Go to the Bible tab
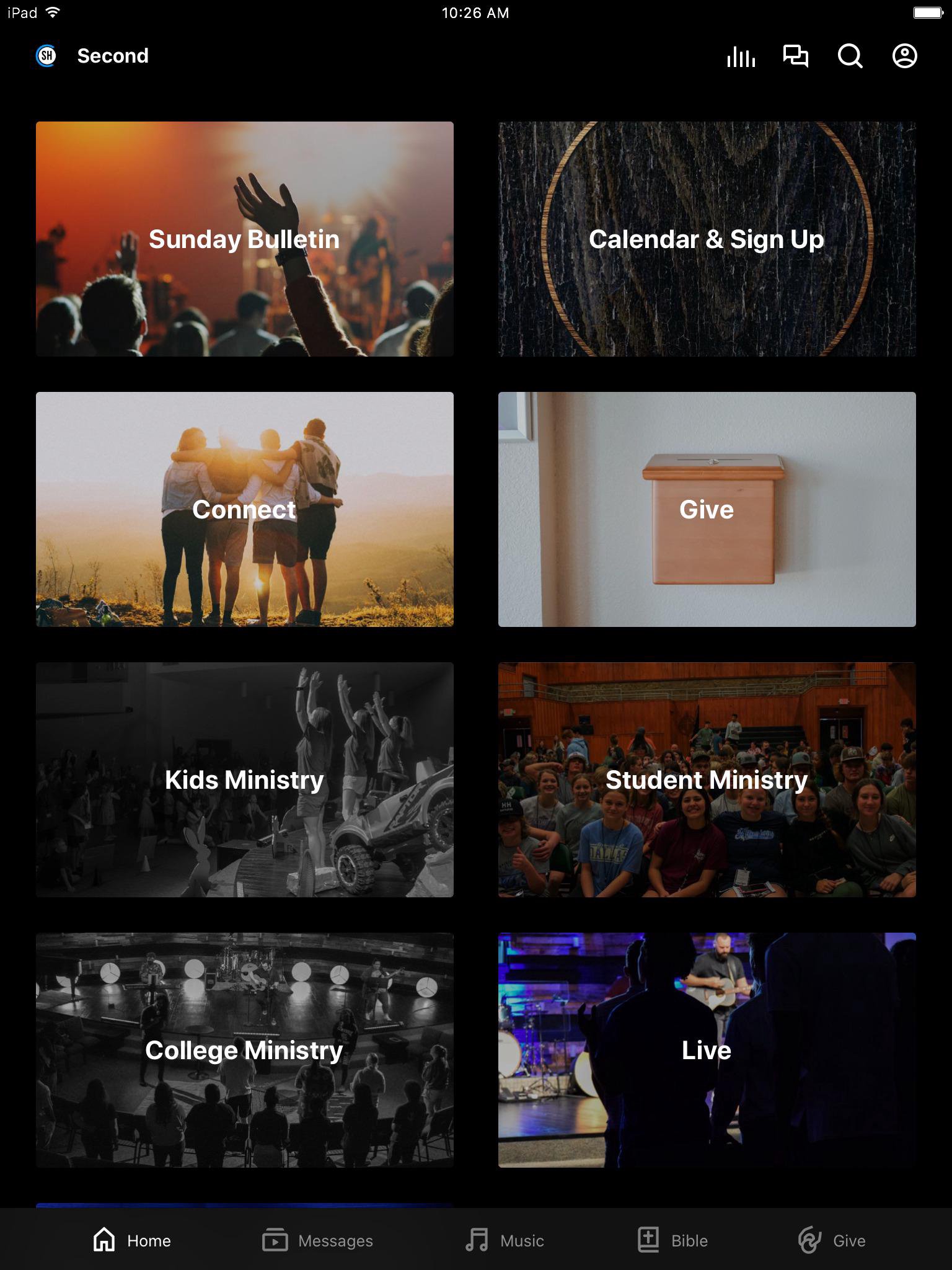 pyautogui.click(x=673, y=1241)
